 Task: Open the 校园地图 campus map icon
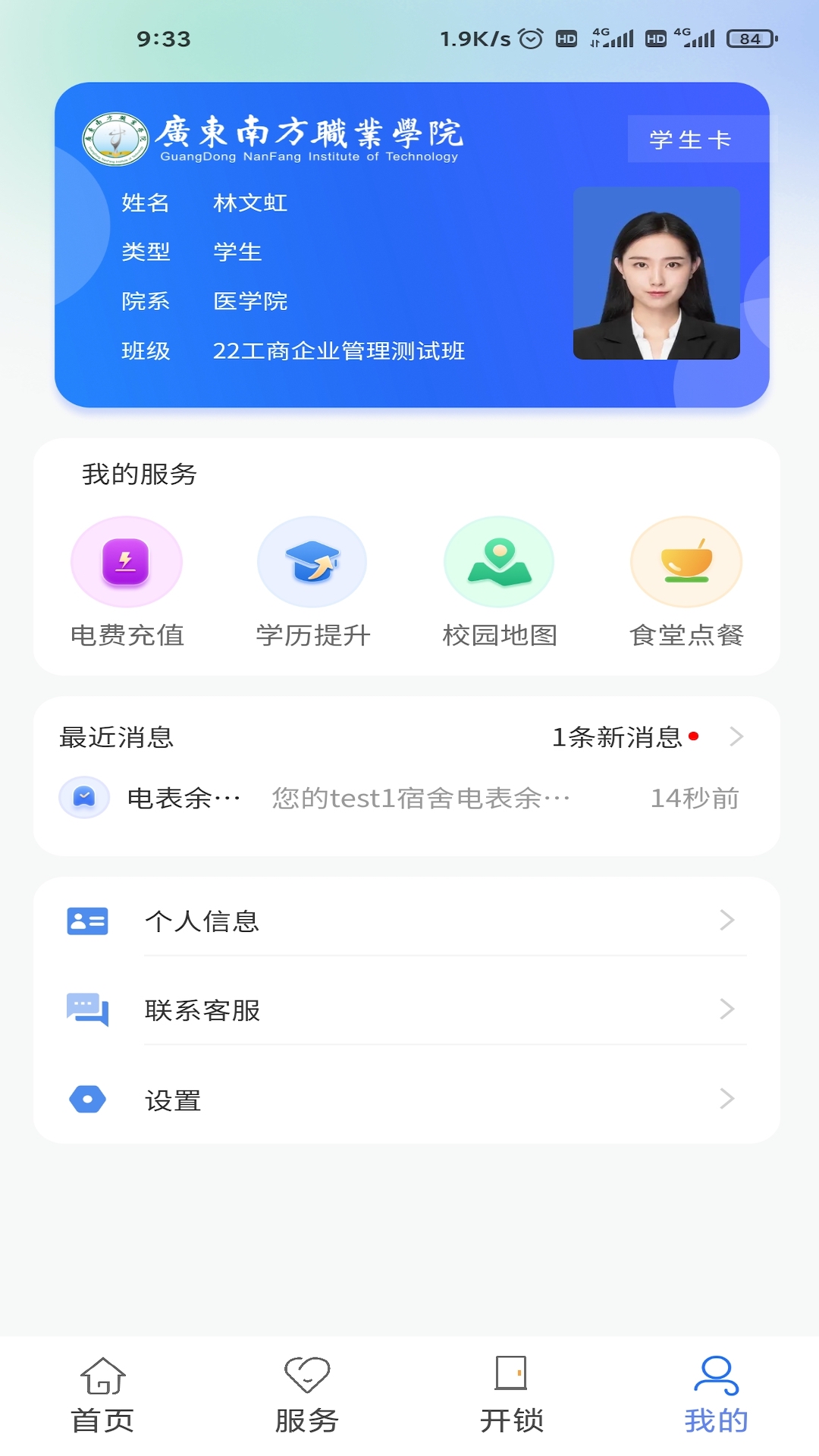tap(498, 562)
